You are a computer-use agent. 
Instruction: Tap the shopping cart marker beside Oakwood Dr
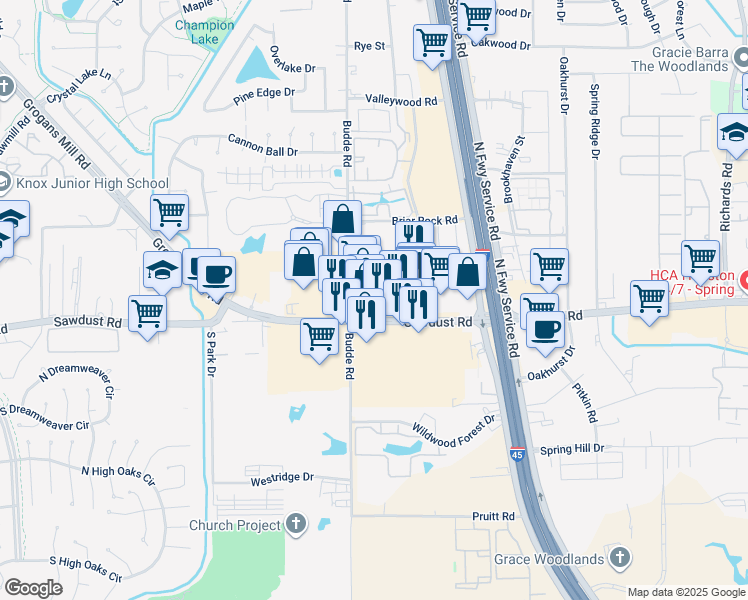point(478,16)
